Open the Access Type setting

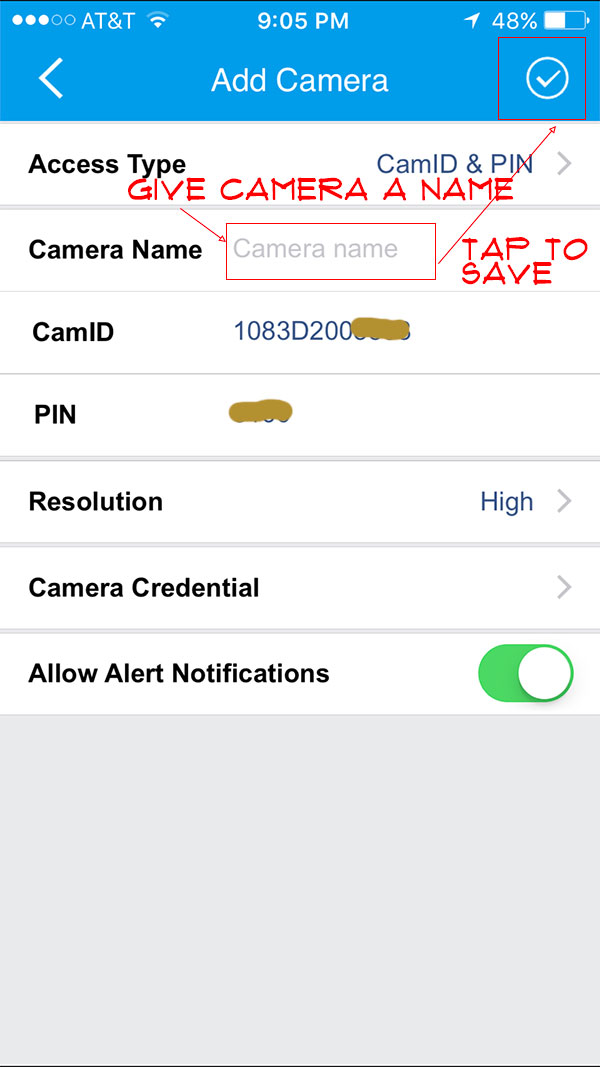[x=300, y=163]
